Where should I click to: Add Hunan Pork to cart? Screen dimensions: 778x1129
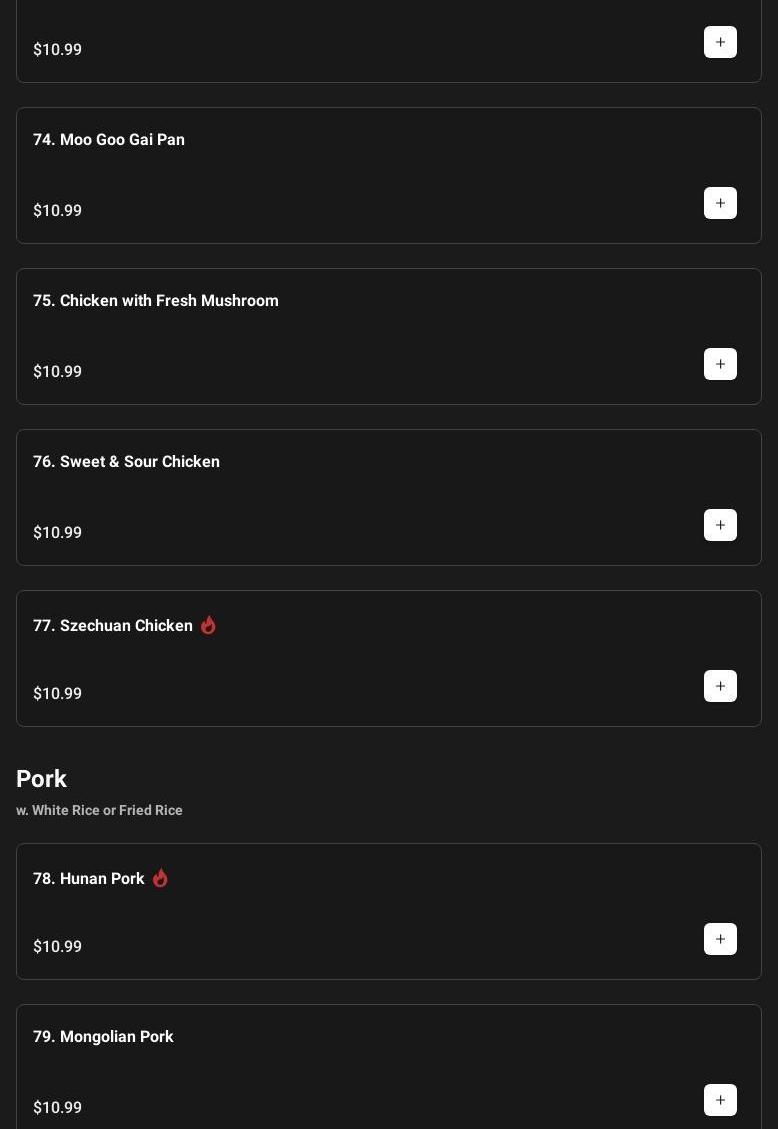click(720, 939)
